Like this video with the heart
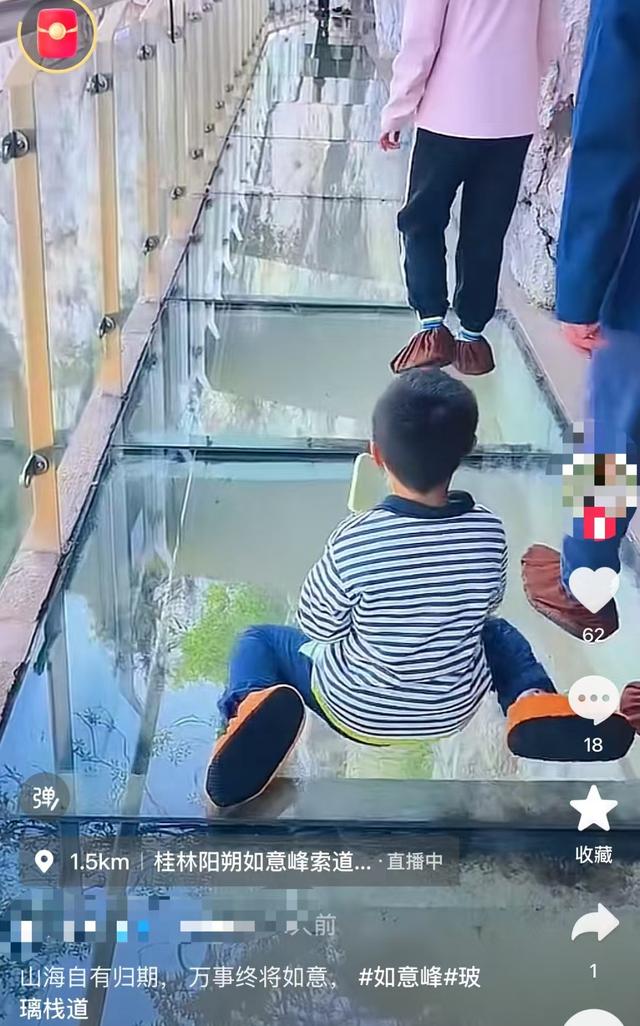Screen dimensions: 640x1026 pyautogui.click(x=594, y=589)
